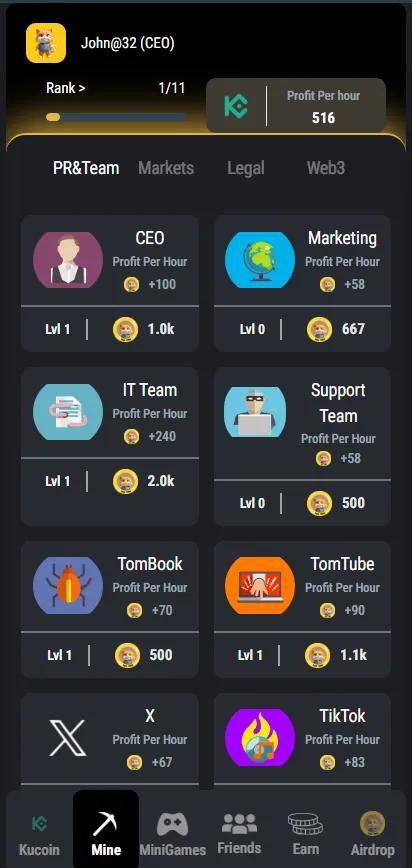Switch to the Legal tab
The height and width of the screenshot is (868, 412).
tap(246, 168)
